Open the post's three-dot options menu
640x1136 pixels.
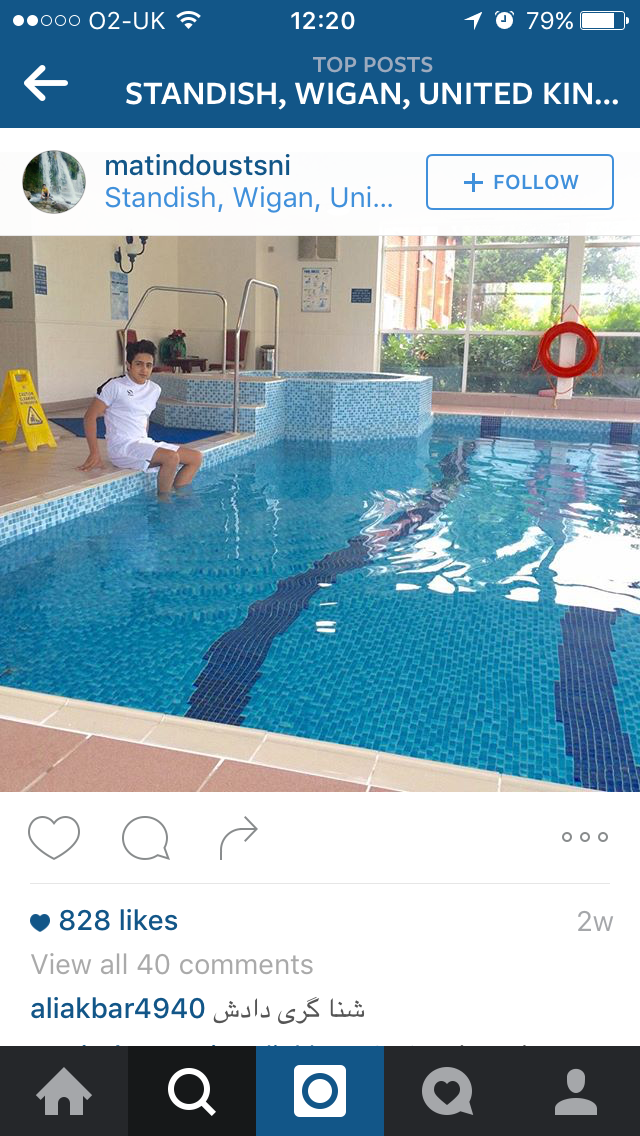[585, 837]
